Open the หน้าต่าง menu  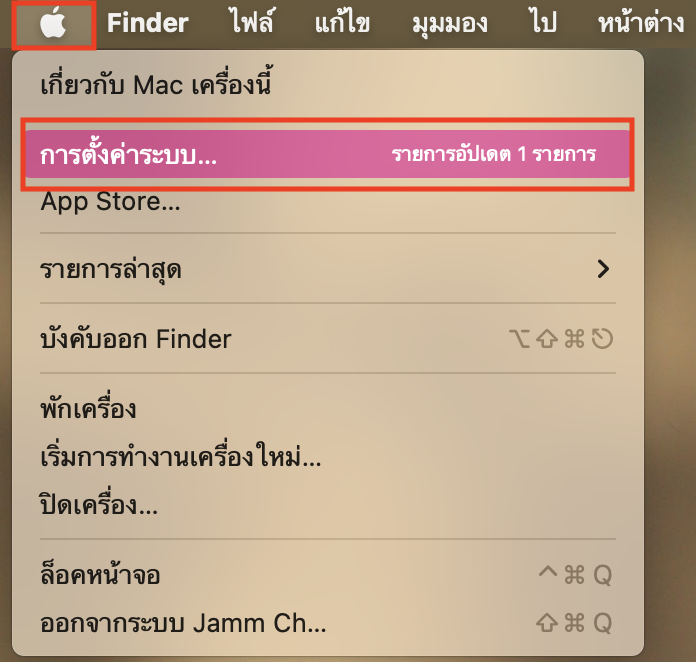pos(645,24)
